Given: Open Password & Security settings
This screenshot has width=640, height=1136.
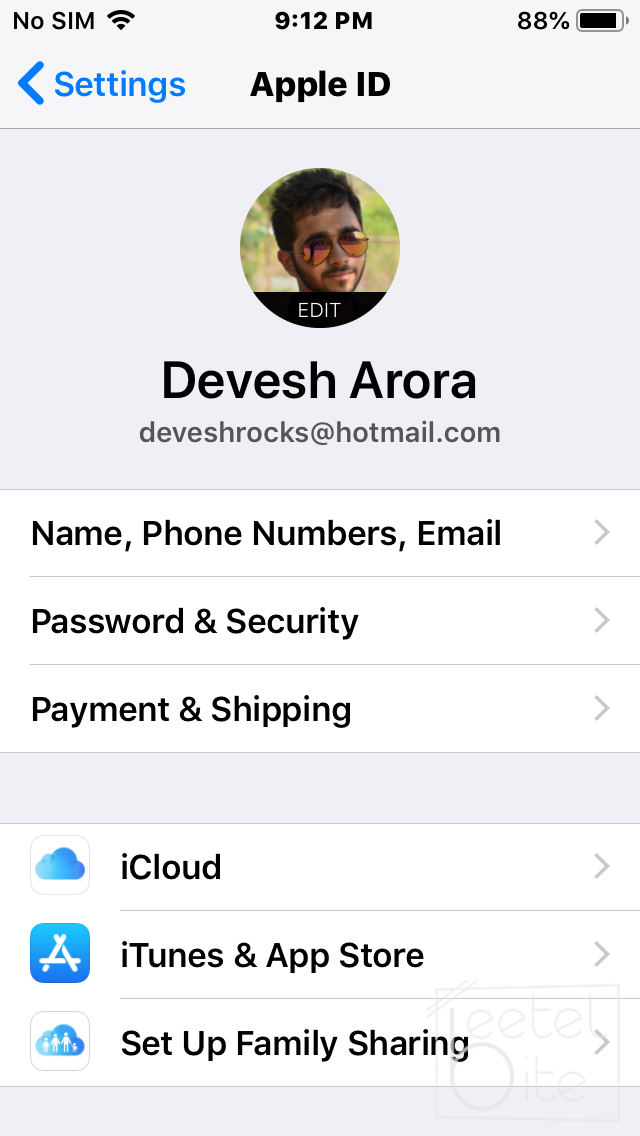Looking at the screenshot, I should click(x=320, y=621).
